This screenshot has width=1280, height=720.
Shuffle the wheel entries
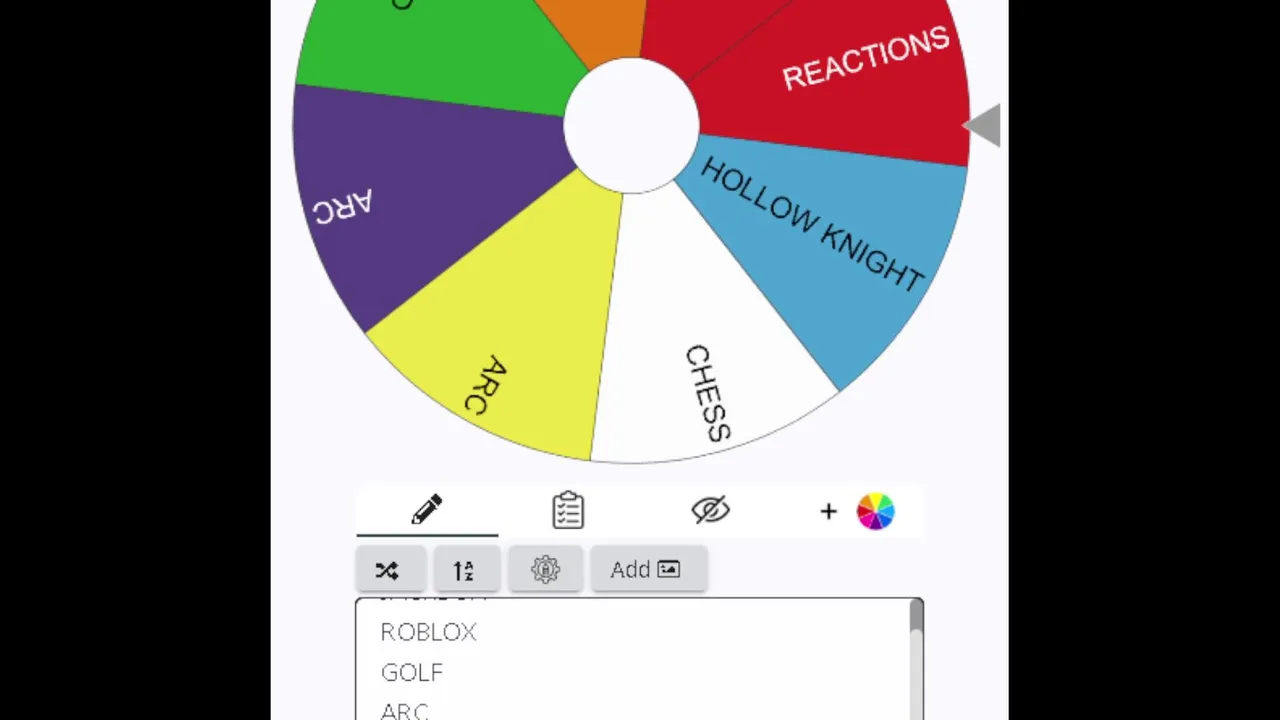point(388,570)
